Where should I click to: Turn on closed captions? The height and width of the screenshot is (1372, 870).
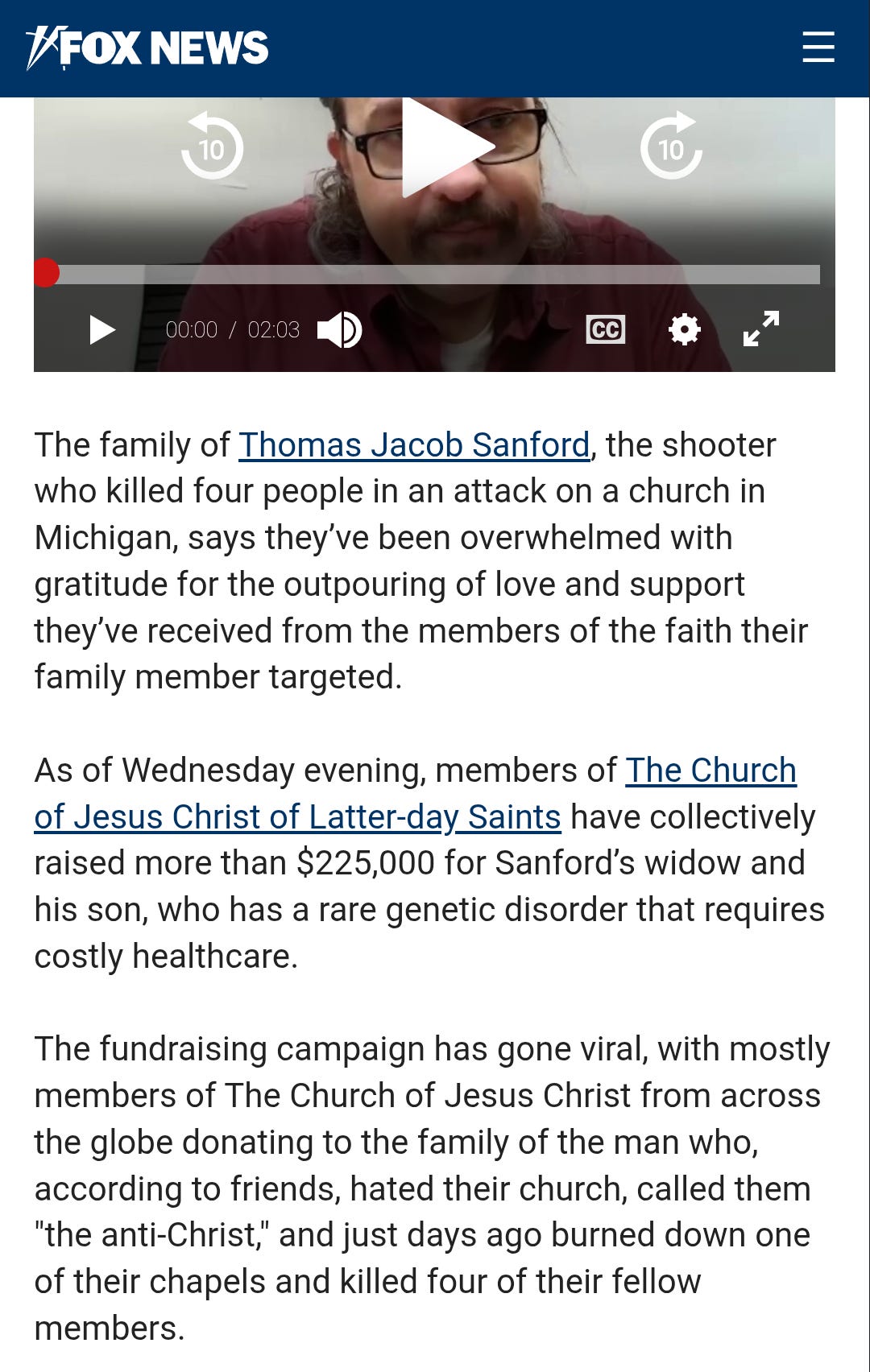click(605, 329)
